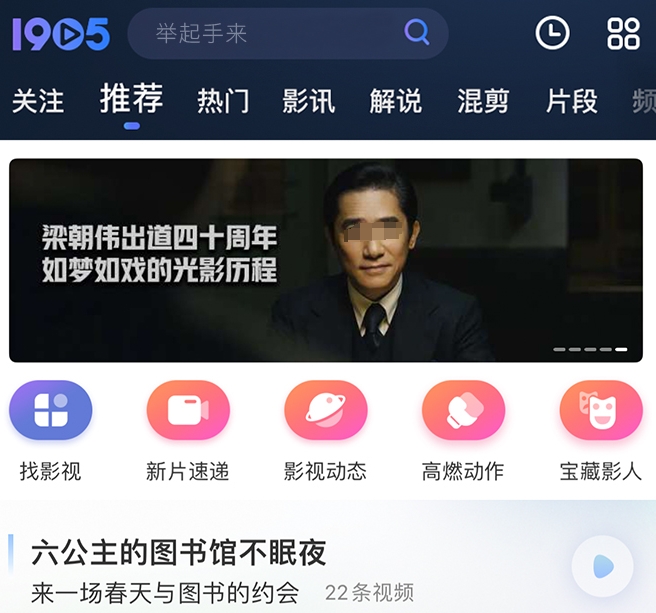Switch to the 片段 tab
The width and height of the screenshot is (656, 613).
click(x=571, y=101)
